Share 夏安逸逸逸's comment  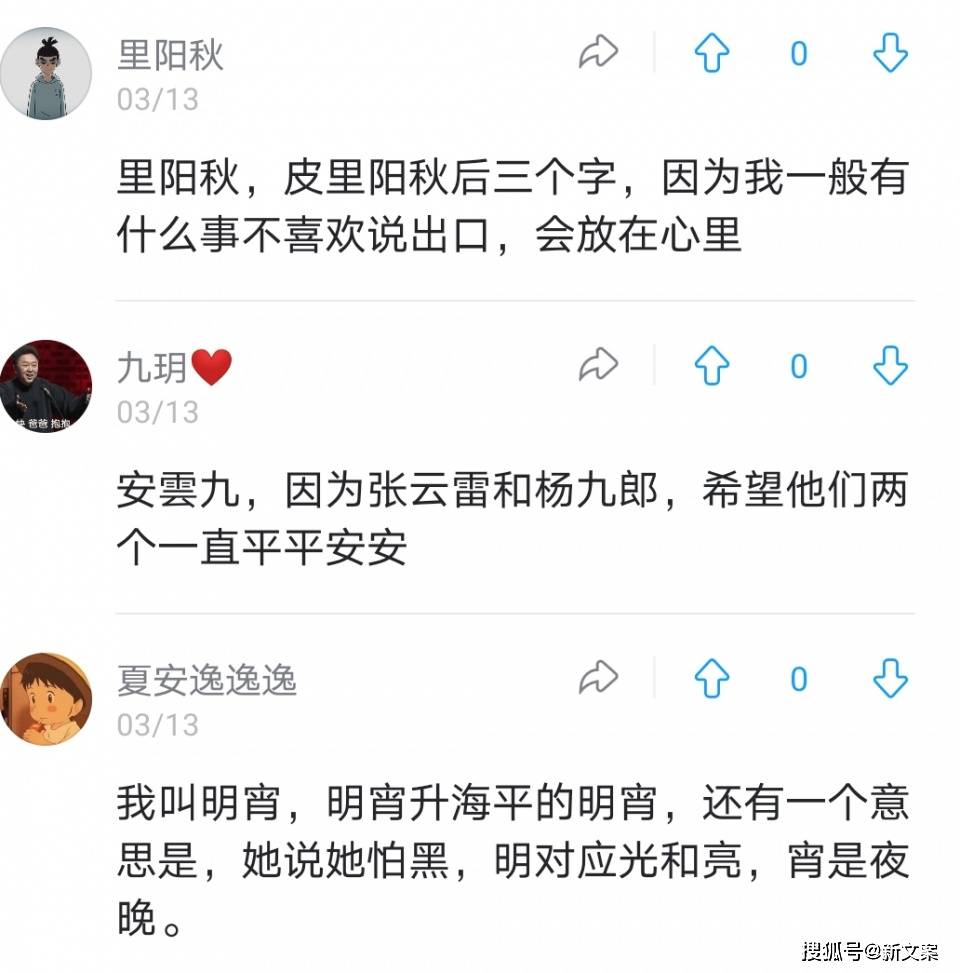point(598,679)
